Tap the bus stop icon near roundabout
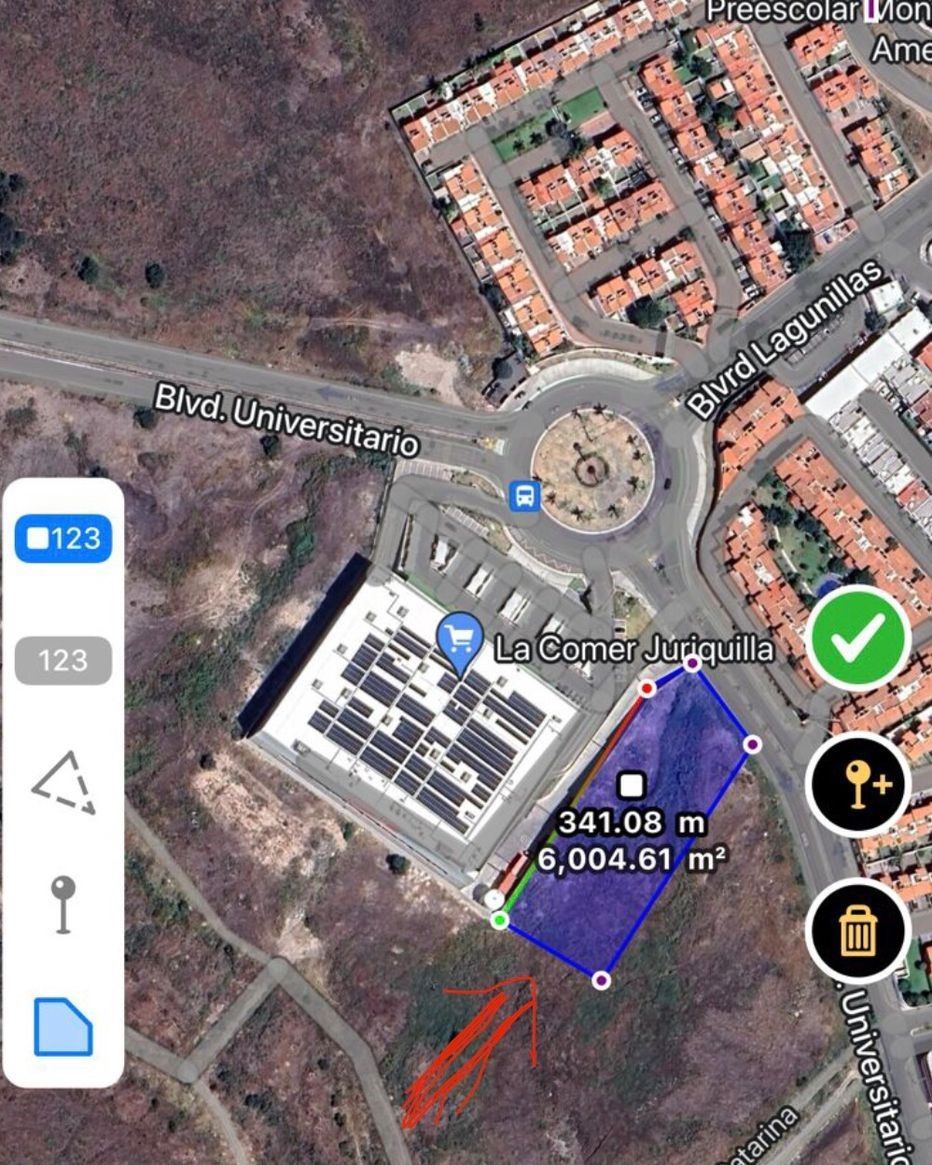Screen dimensions: 932x1165 [525, 495]
